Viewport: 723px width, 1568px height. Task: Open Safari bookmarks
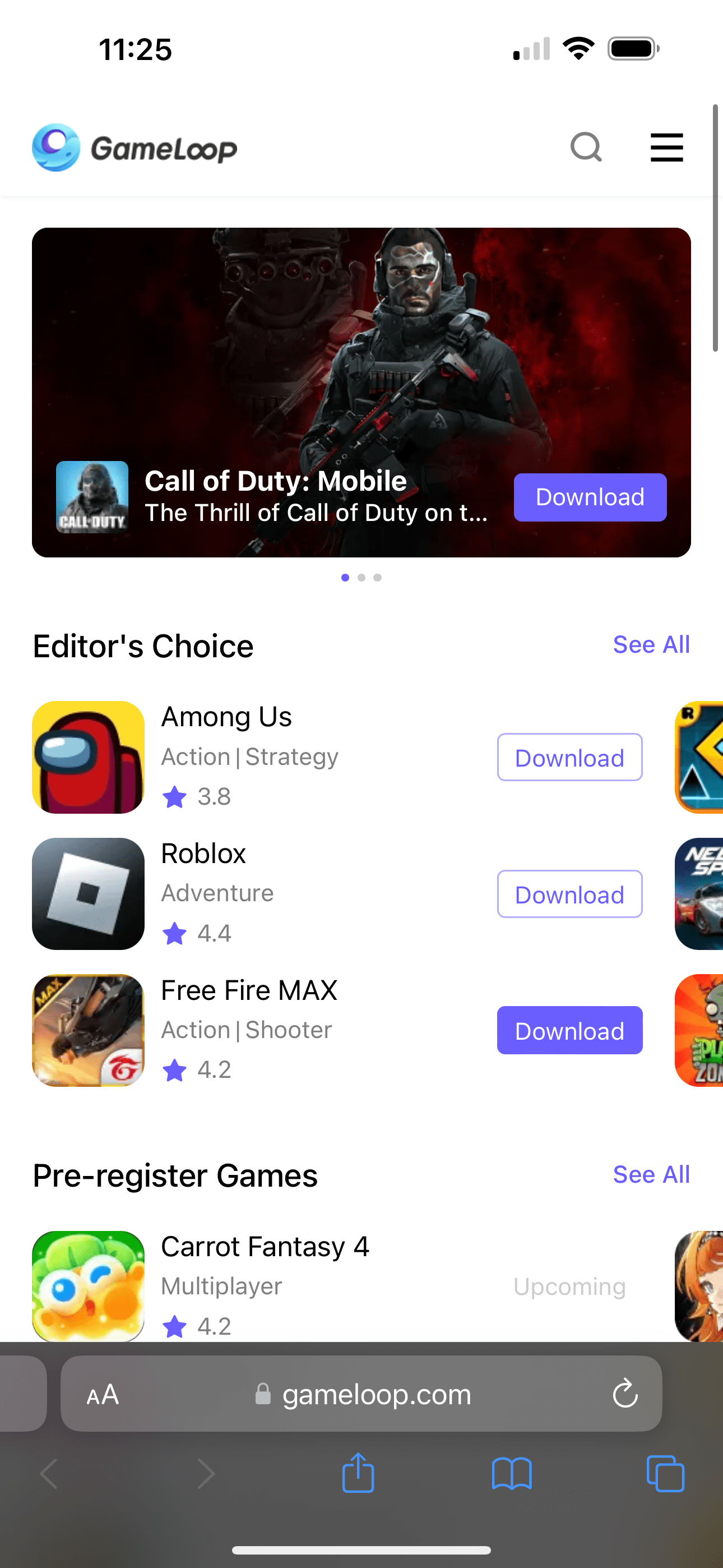click(512, 1474)
